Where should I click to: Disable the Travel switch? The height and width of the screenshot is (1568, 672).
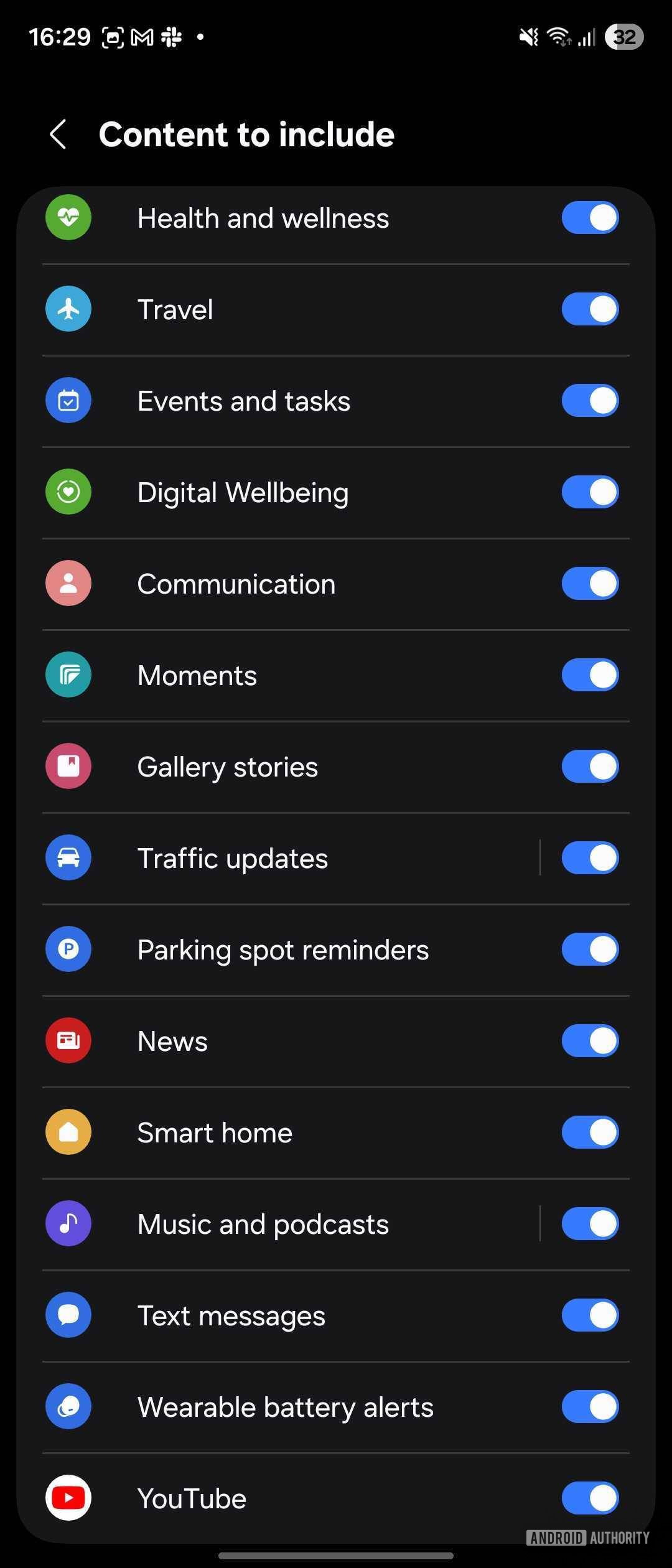pyautogui.click(x=590, y=309)
